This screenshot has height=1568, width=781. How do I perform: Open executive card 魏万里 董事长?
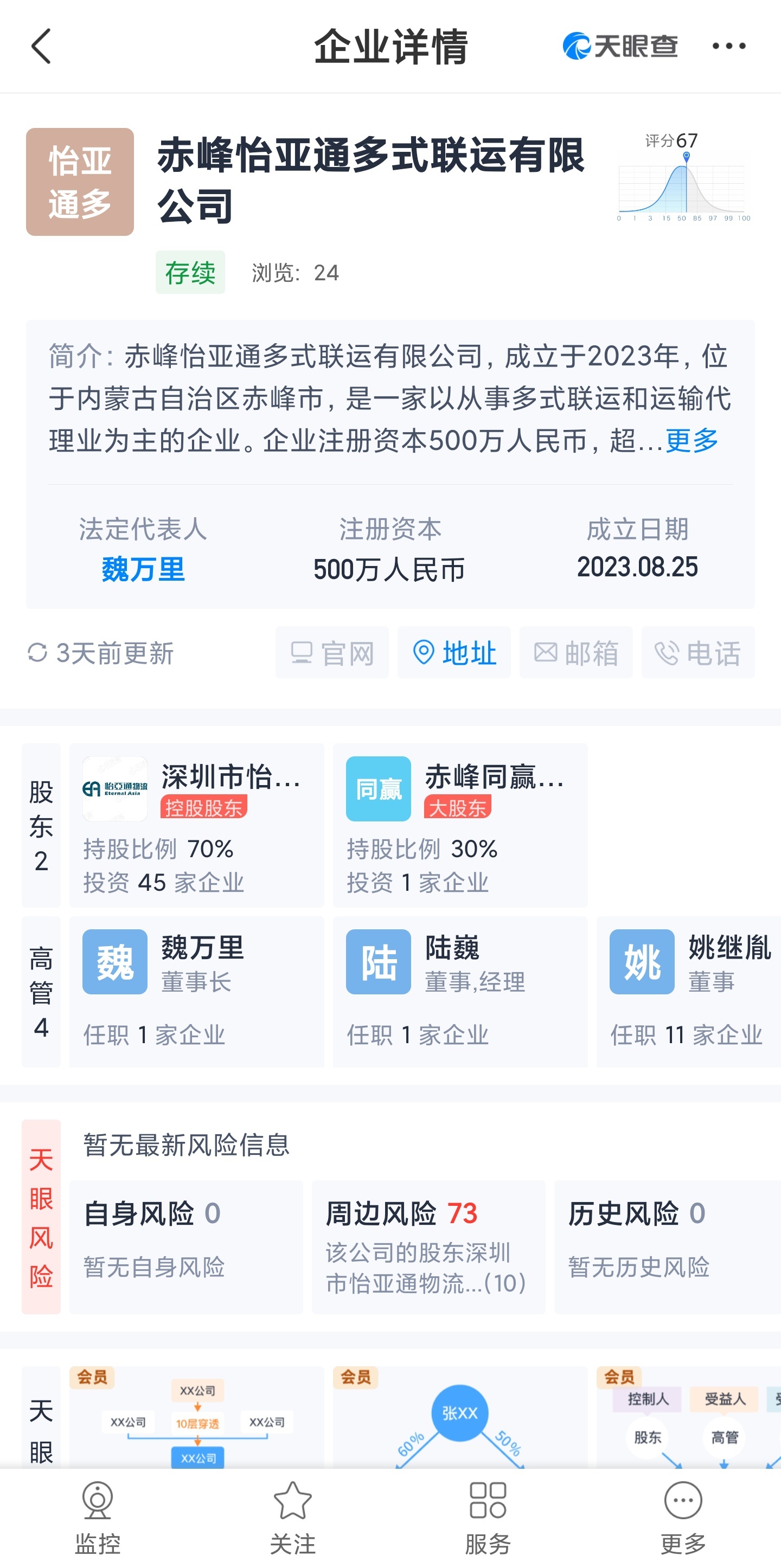[197, 992]
